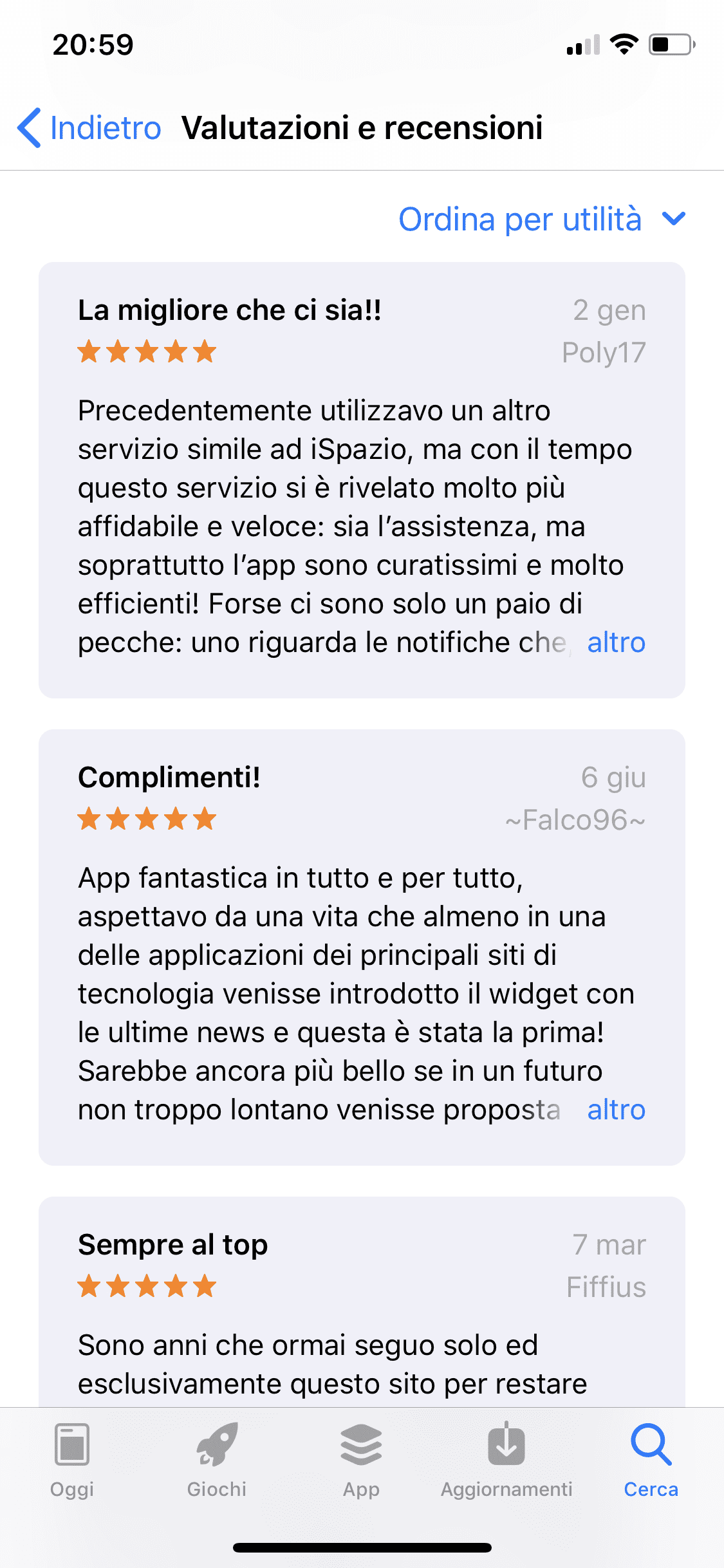Open the Ordina per utilità sort dropdown
Screen dimensions: 724x1568
pyautogui.click(x=542, y=219)
